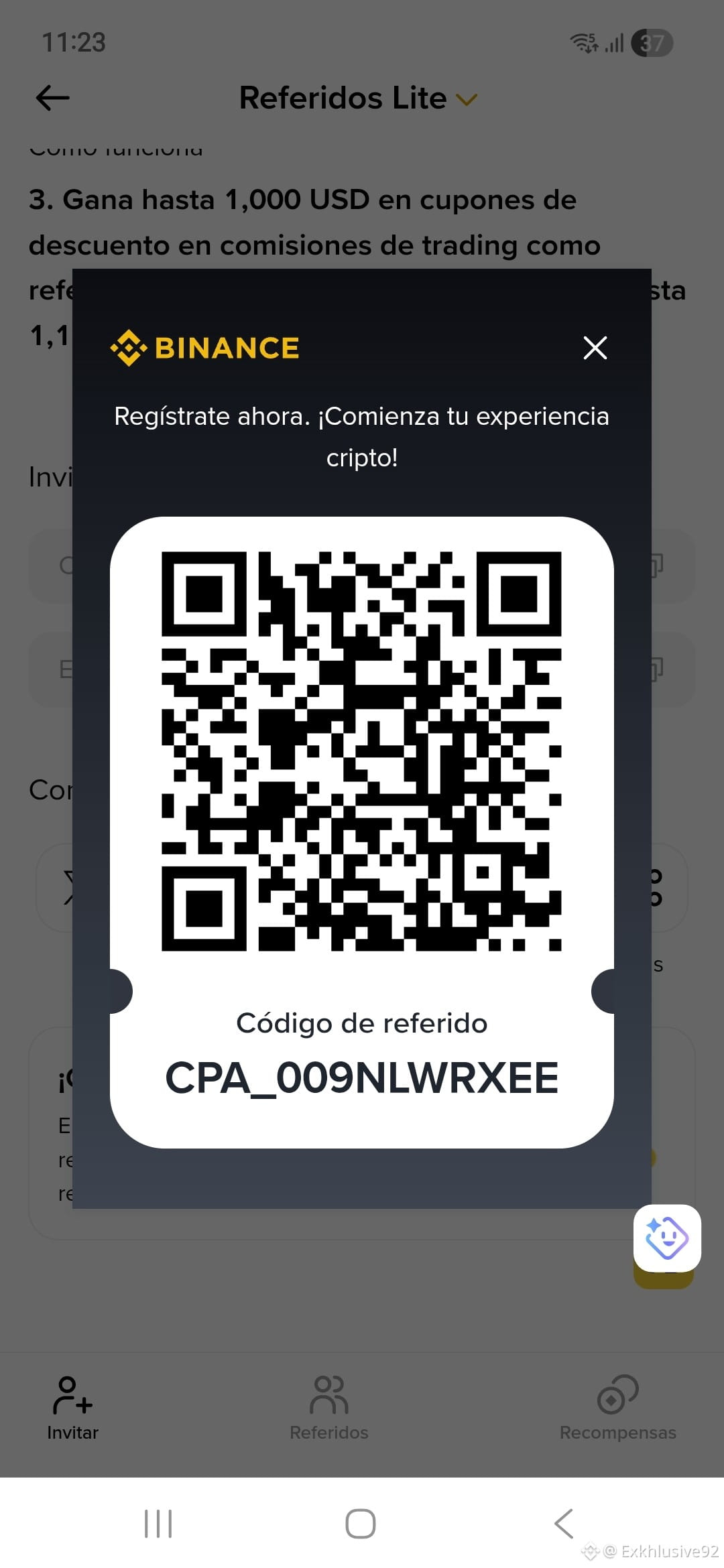
Task: Close the Binance QR code dialog
Action: (595, 348)
